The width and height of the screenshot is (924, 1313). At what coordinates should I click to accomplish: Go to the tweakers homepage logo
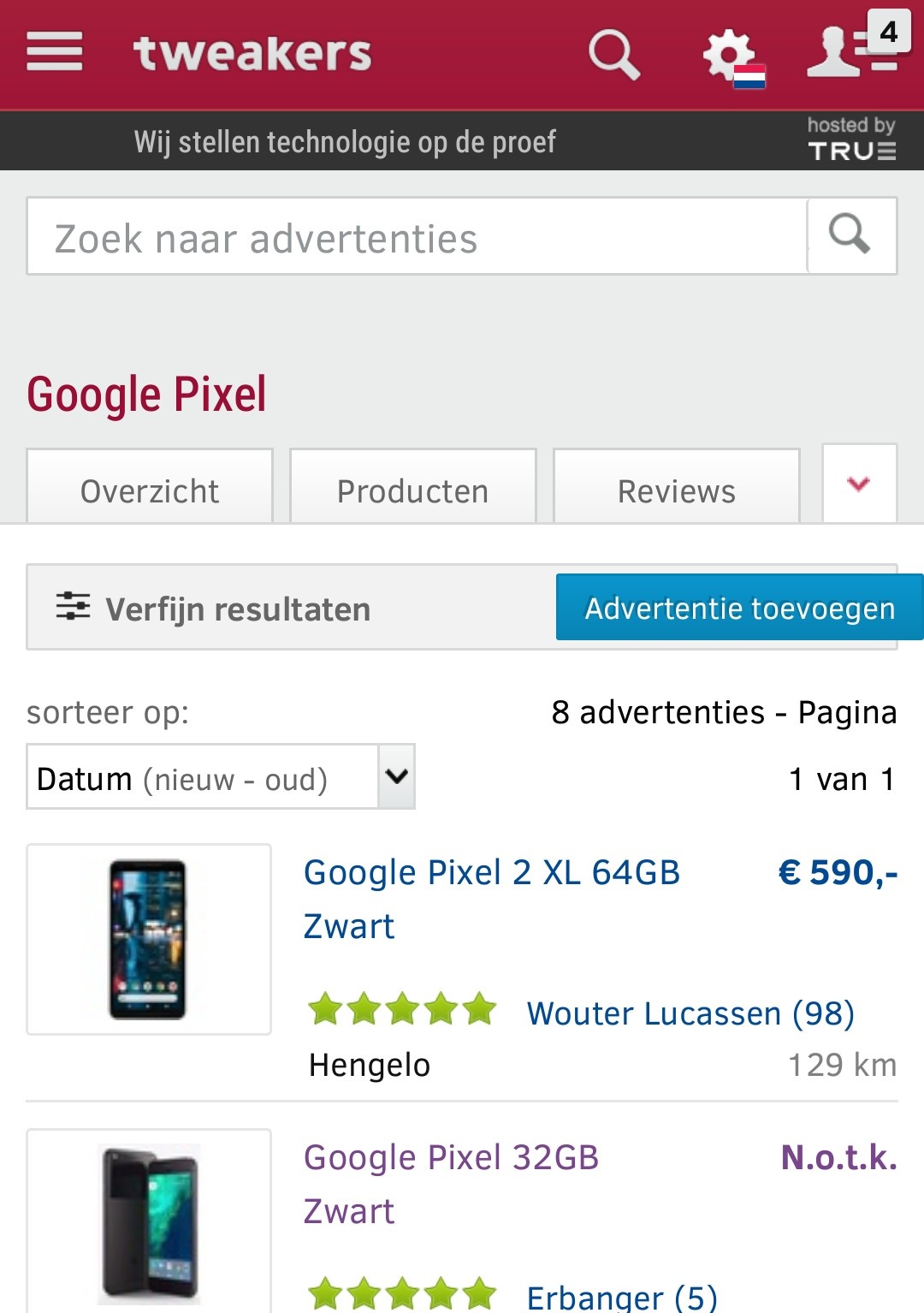click(252, 53)
